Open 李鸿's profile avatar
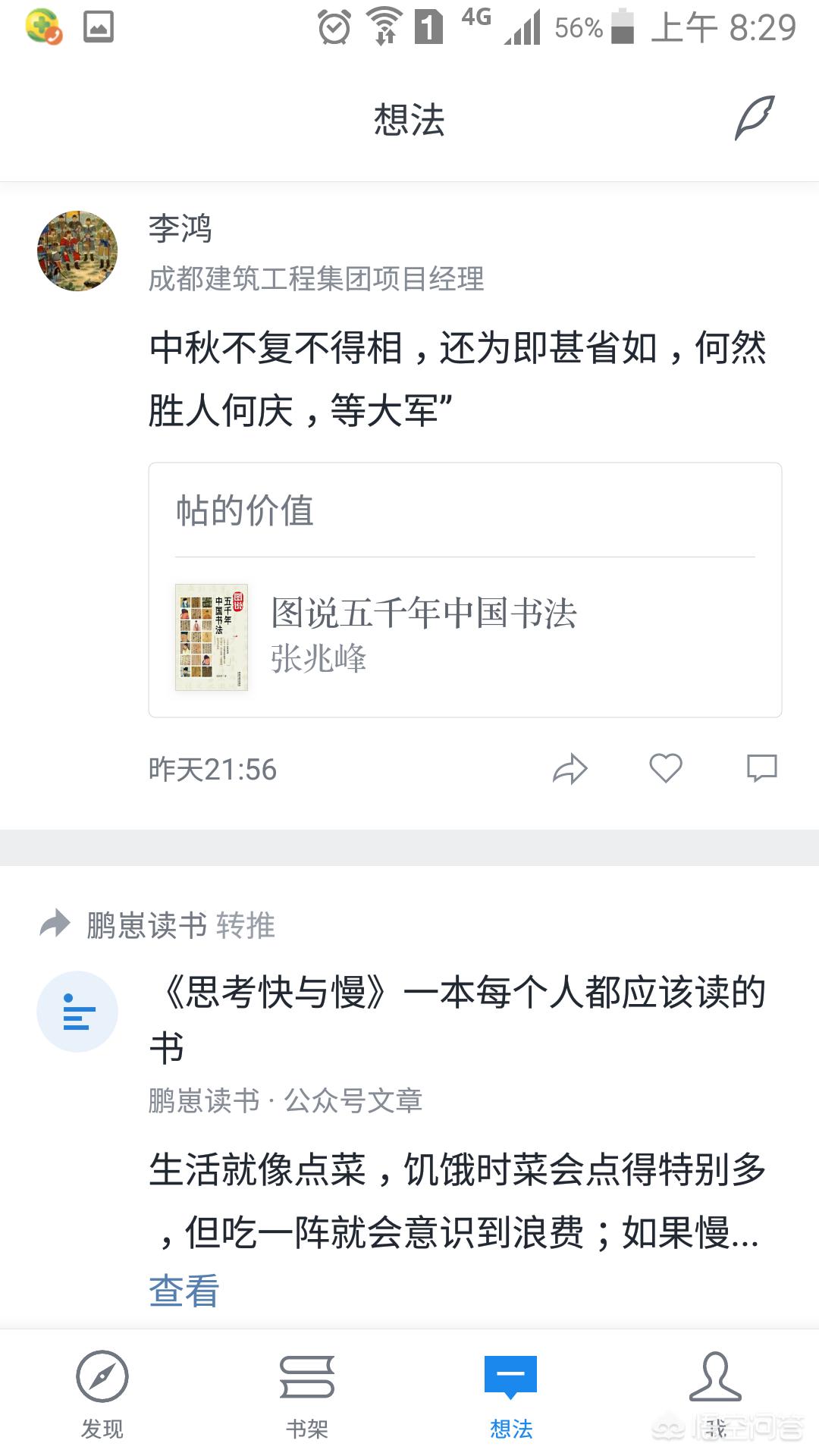 coord(77,251)
